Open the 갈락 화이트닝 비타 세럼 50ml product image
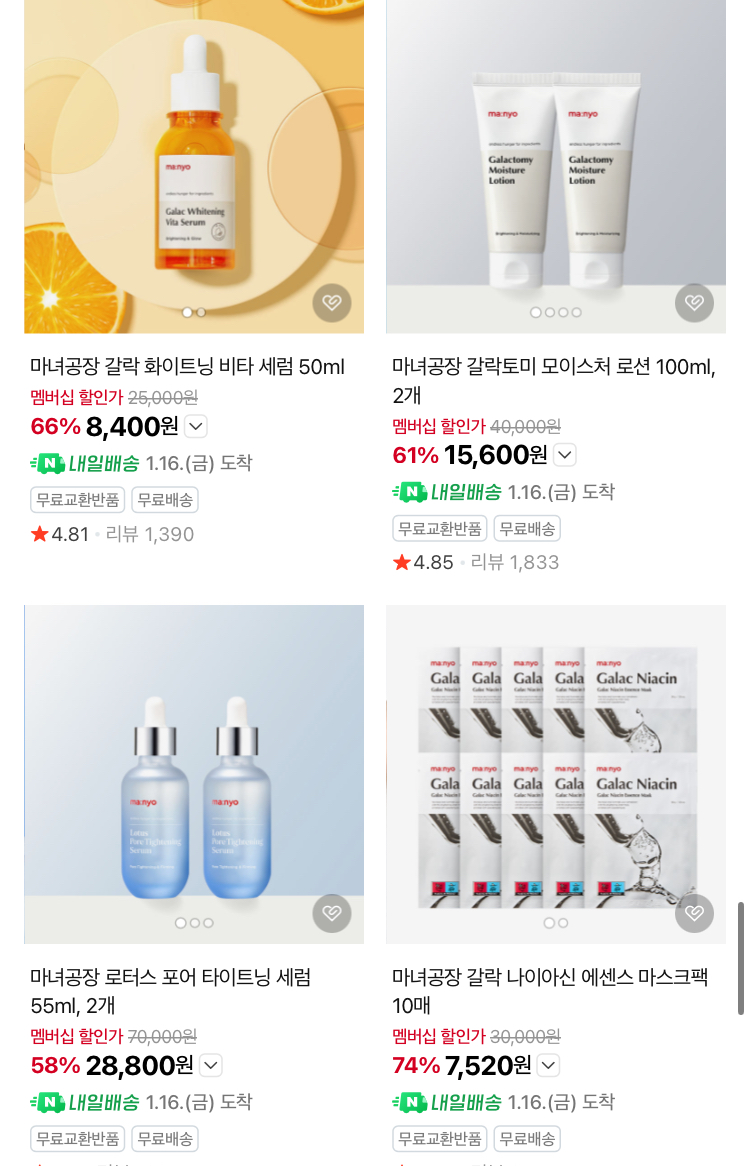The image size is (750, 1166). point(194,160)
